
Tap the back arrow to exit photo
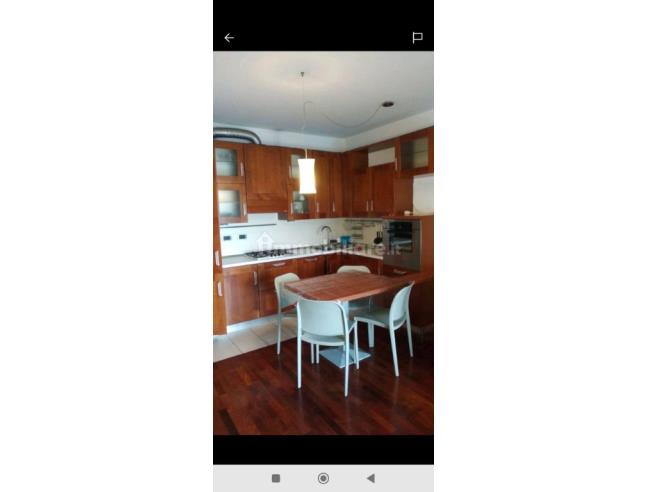(x=229, y=38)
